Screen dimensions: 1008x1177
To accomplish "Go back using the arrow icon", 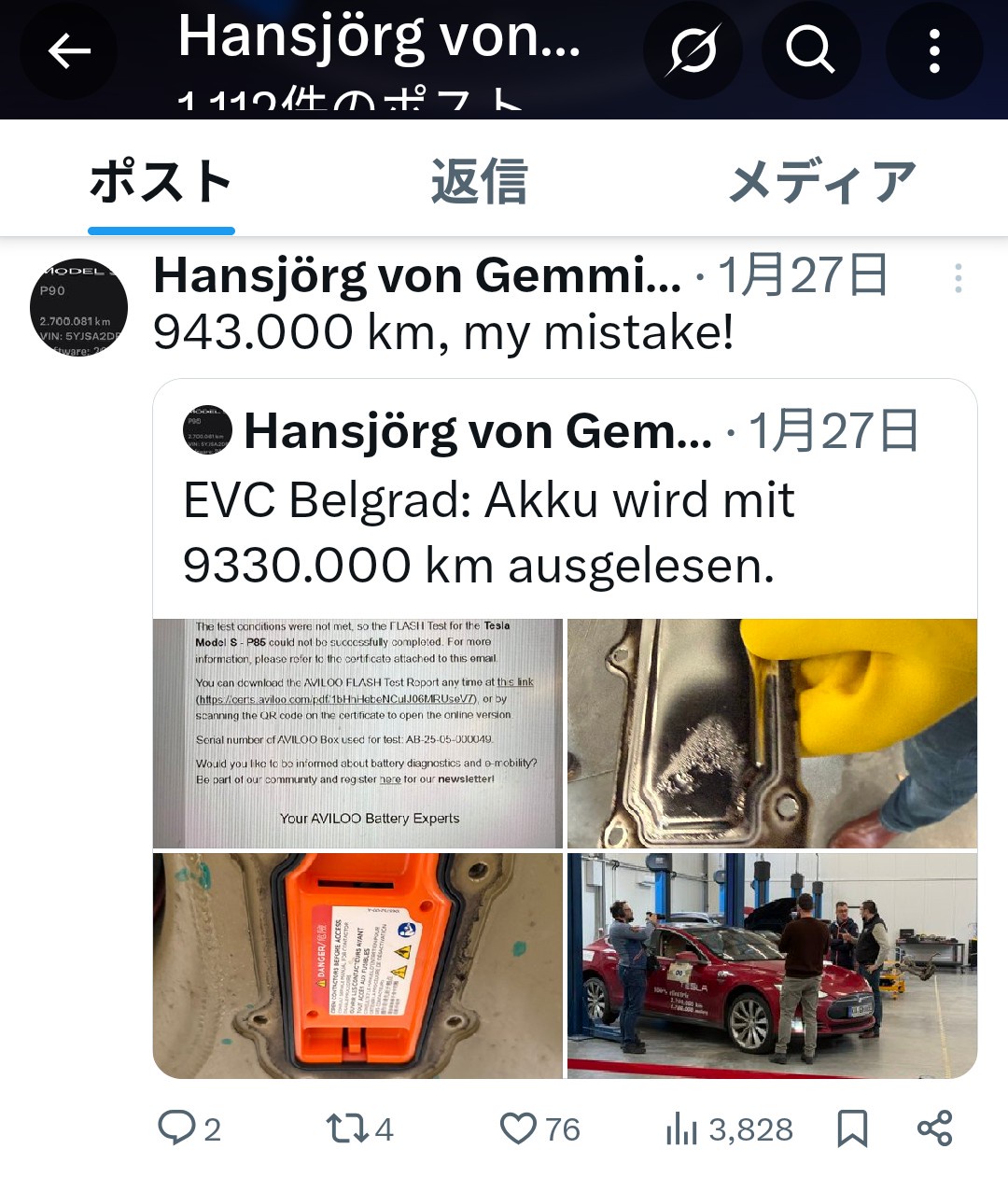I will 69,51.
